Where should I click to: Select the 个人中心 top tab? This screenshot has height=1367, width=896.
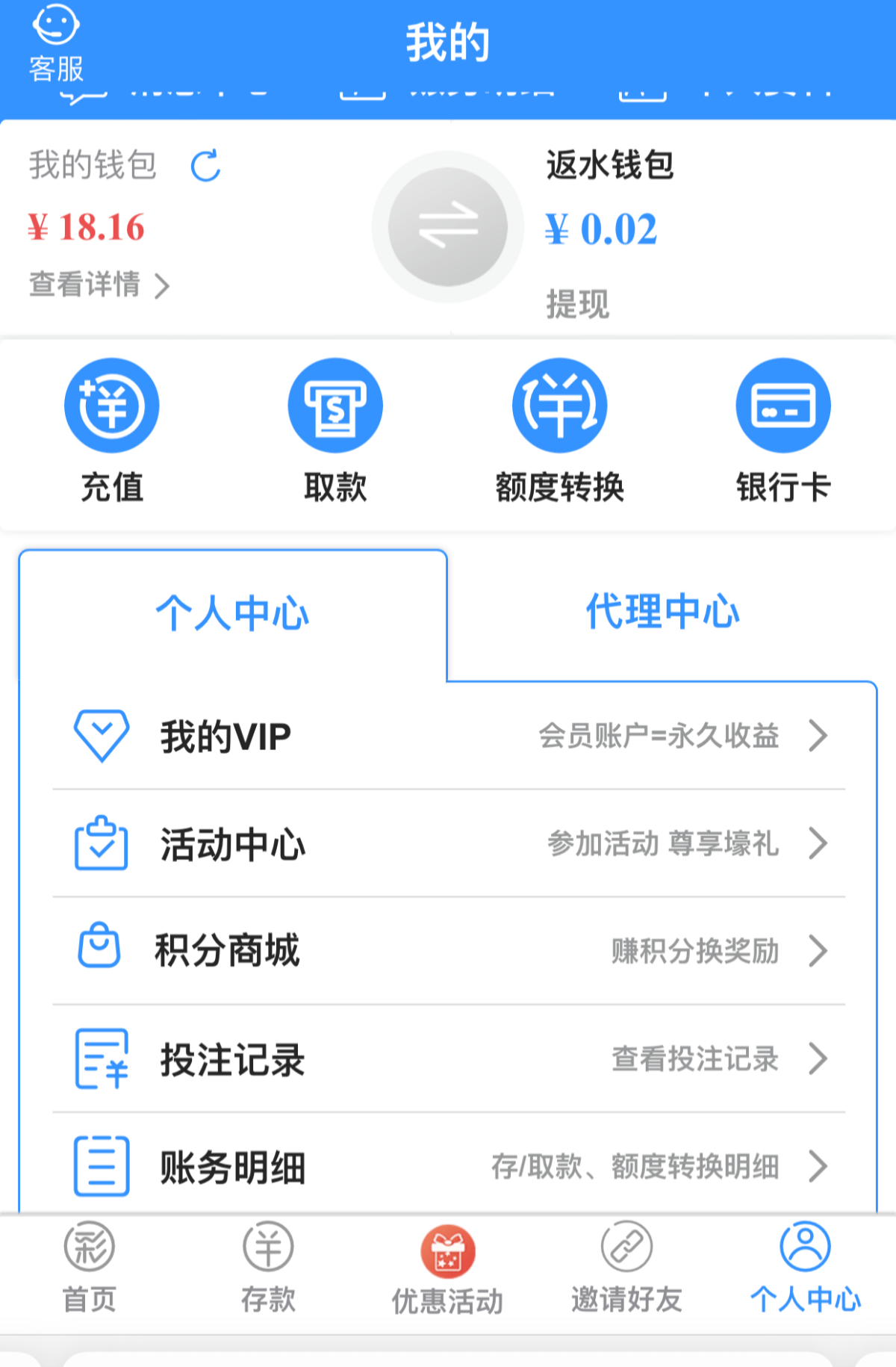coord(232,613)
